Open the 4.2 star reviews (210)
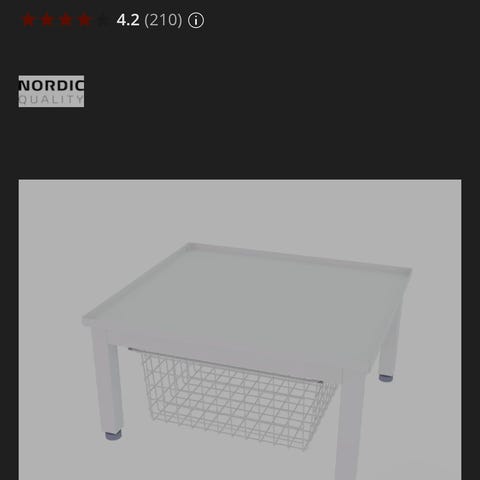 [x=101, y=20]
